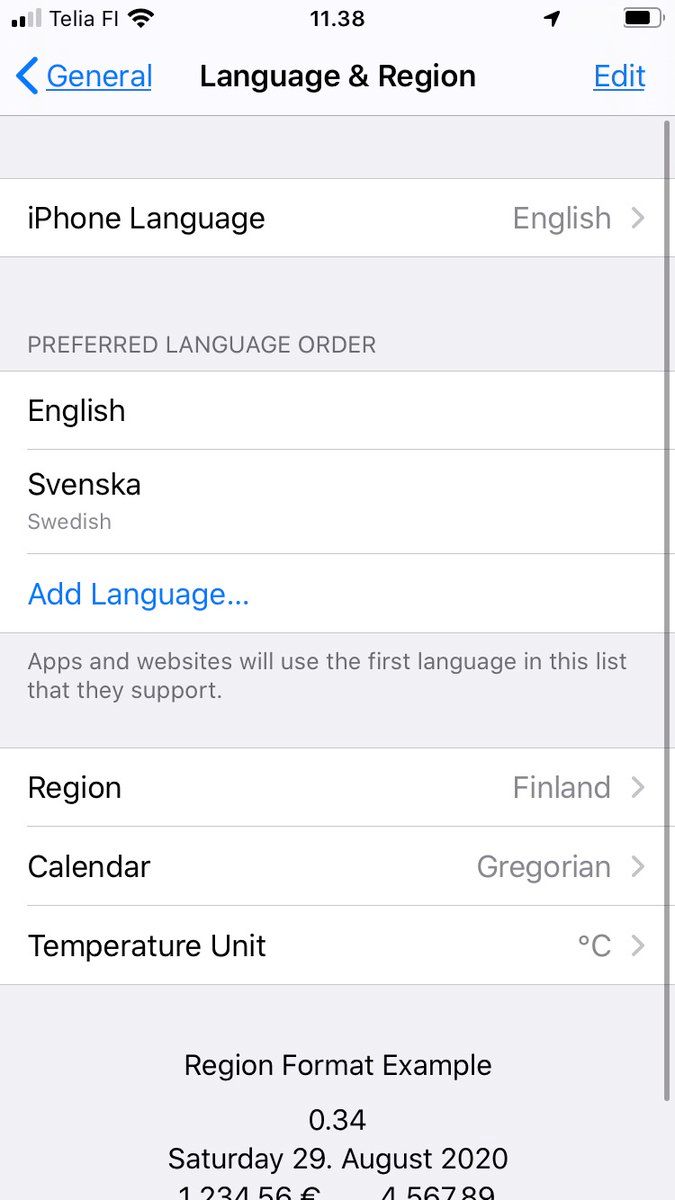Change the Temperature Unit
The width and height of the screenshot is (675, 1200).
point(337,945)
